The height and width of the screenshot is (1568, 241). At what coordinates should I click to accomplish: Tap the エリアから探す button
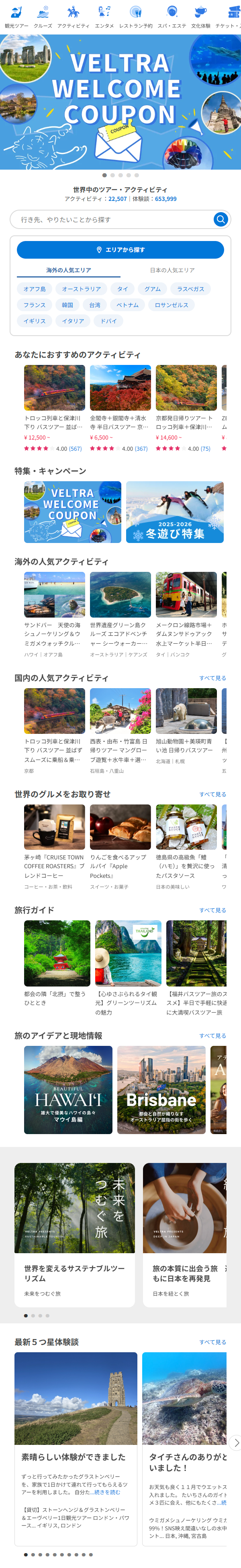click(120, 250)
